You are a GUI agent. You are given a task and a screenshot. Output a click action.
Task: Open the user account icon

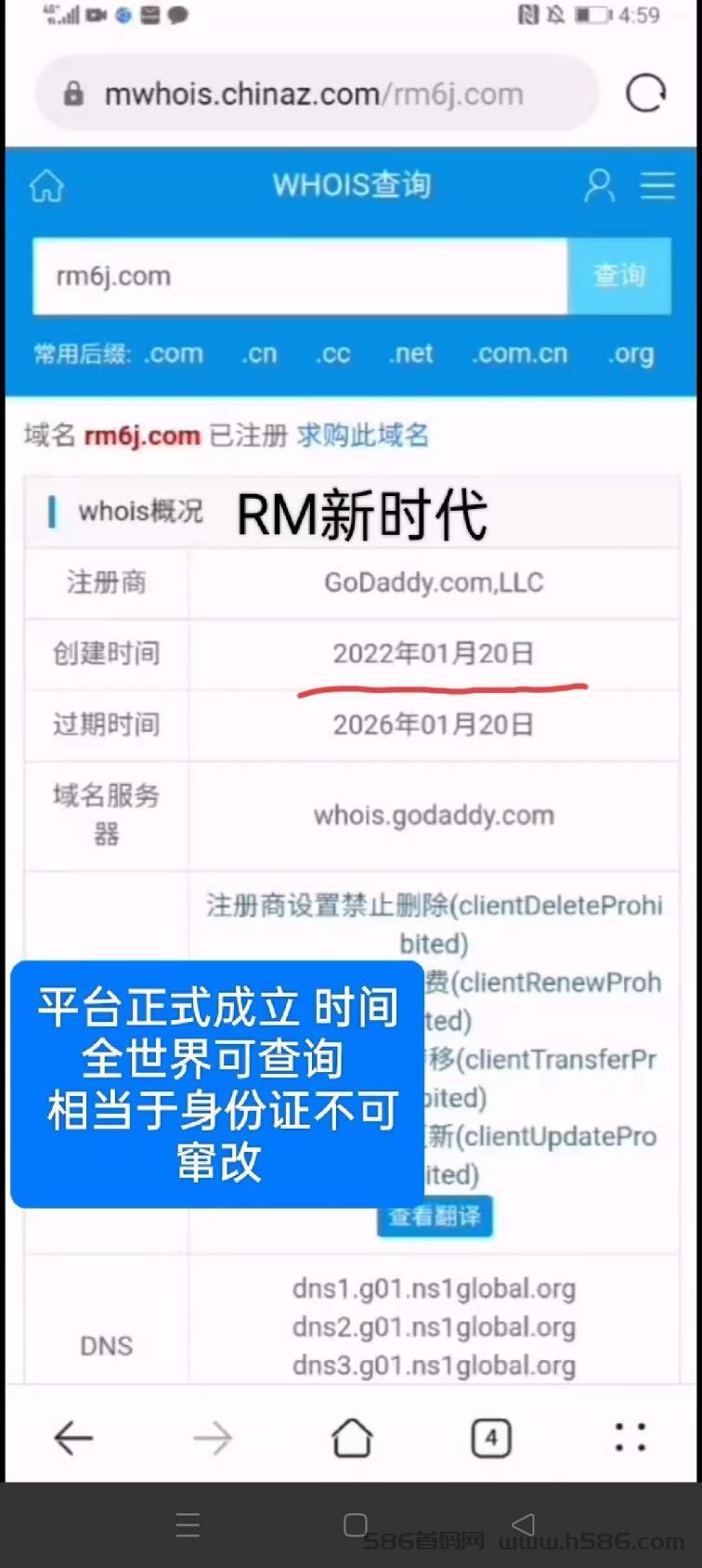click(599, 186)
